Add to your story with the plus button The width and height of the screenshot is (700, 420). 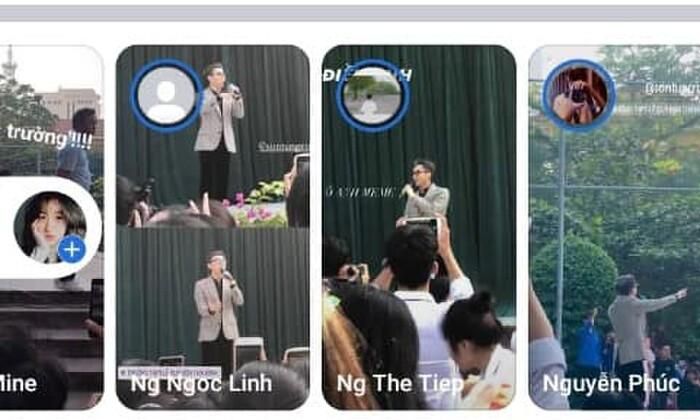tap(71, 249)
